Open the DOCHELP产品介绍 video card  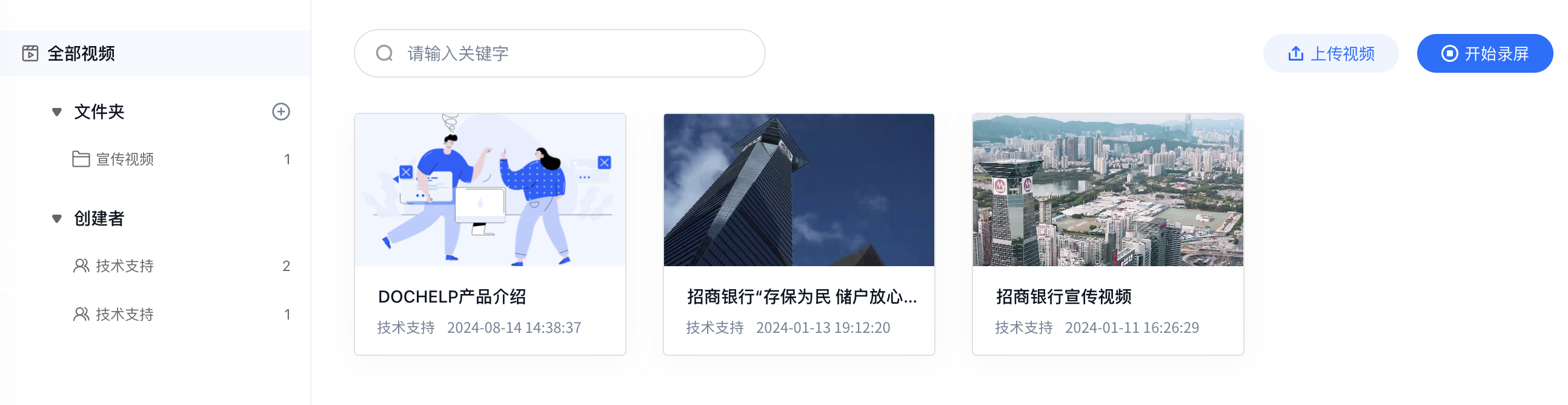point(490,234)
